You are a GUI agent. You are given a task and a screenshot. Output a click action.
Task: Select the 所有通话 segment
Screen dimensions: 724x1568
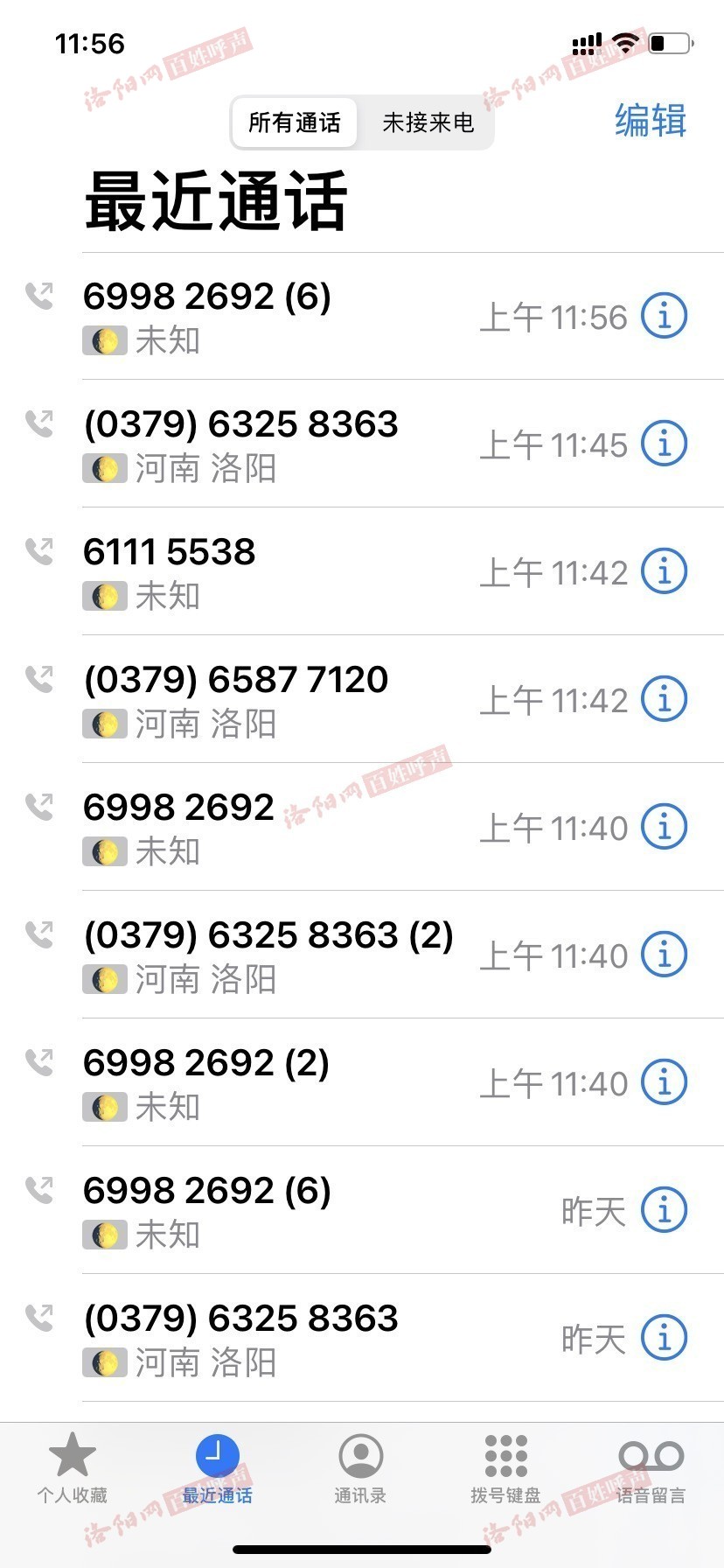(295, 122)
